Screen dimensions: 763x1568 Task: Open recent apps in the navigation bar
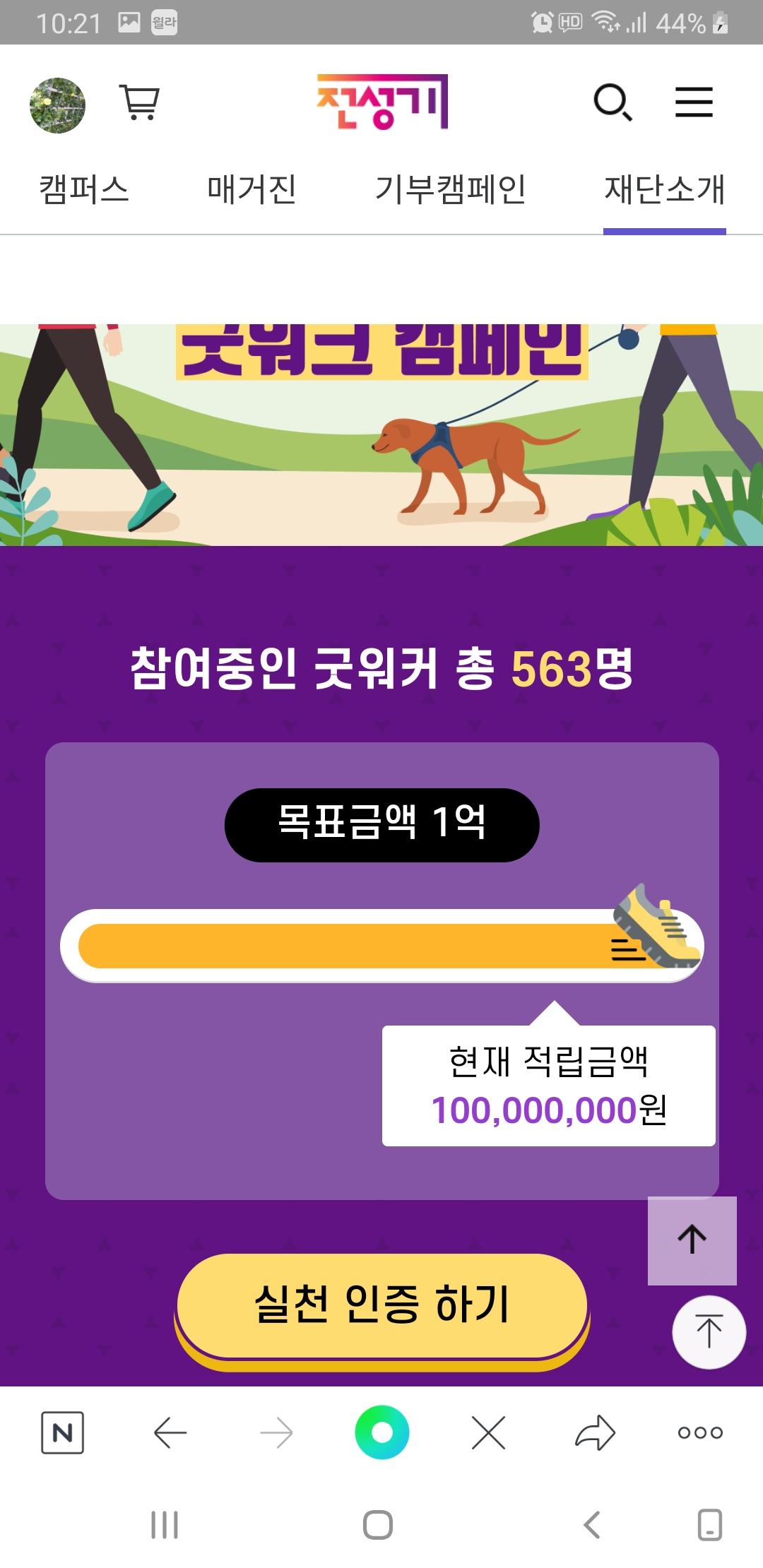(165, 1525)
